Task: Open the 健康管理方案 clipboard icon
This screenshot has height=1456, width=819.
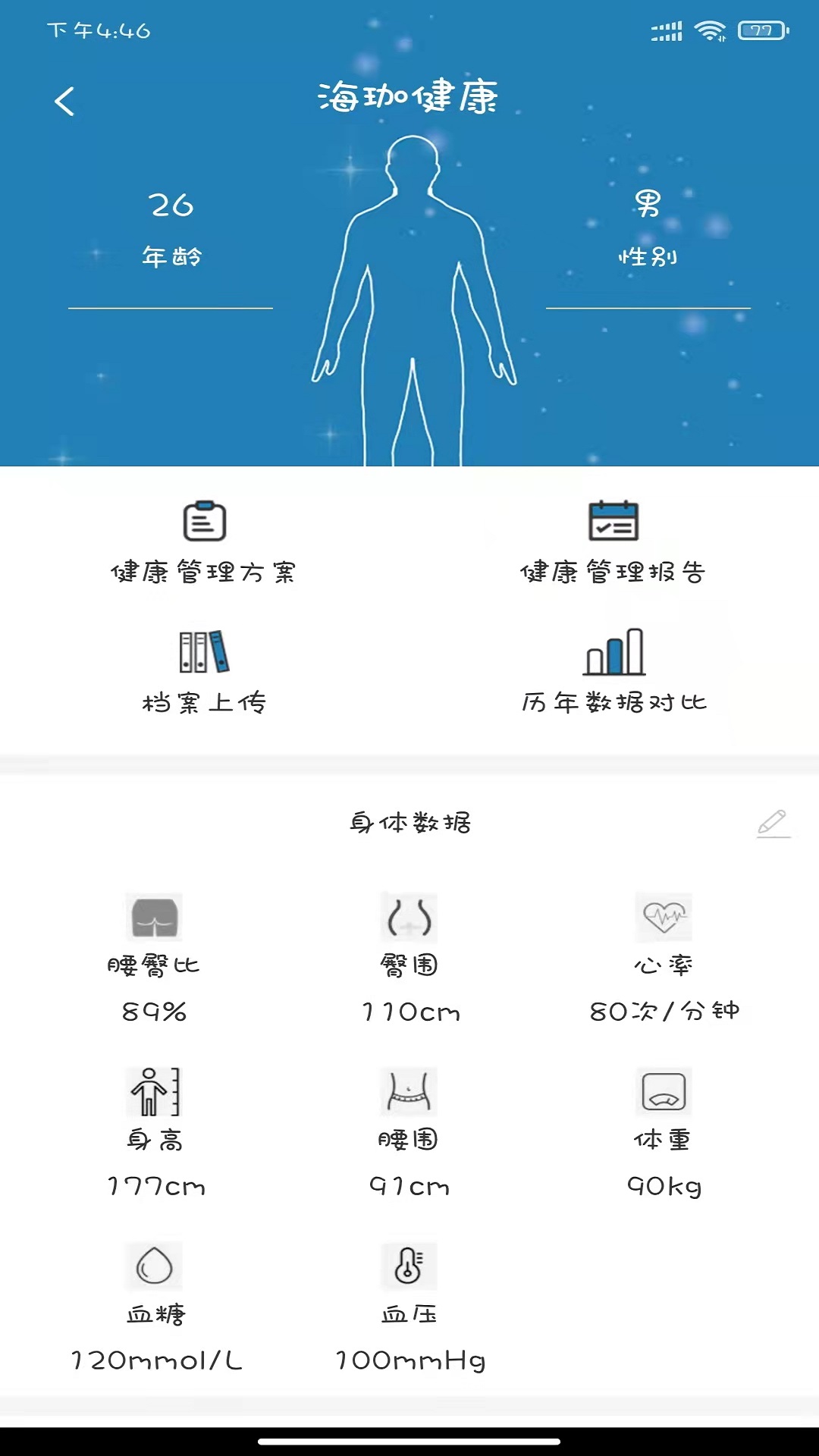Action: (203, 520)
